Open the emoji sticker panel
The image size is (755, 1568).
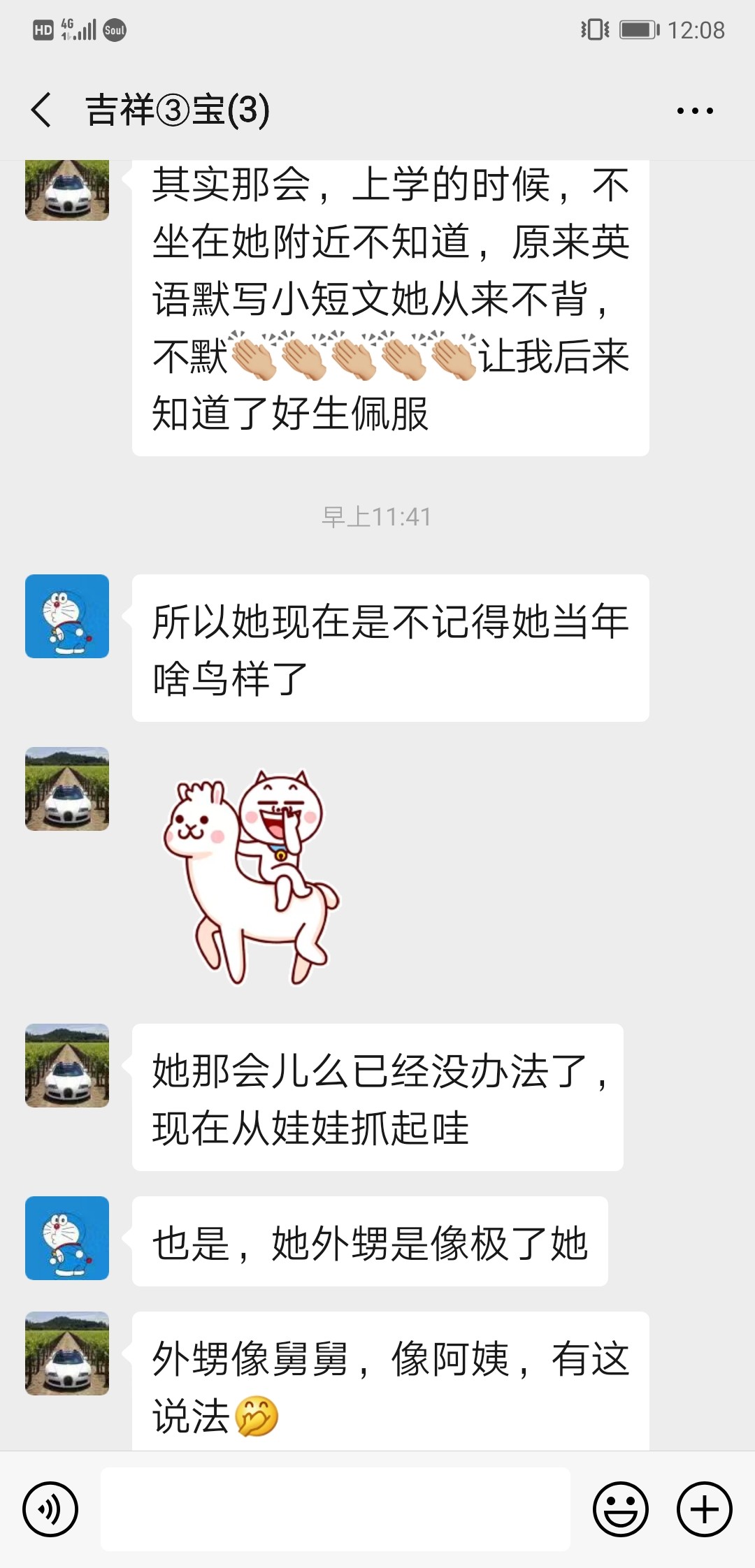click(x=621, y=1509)
